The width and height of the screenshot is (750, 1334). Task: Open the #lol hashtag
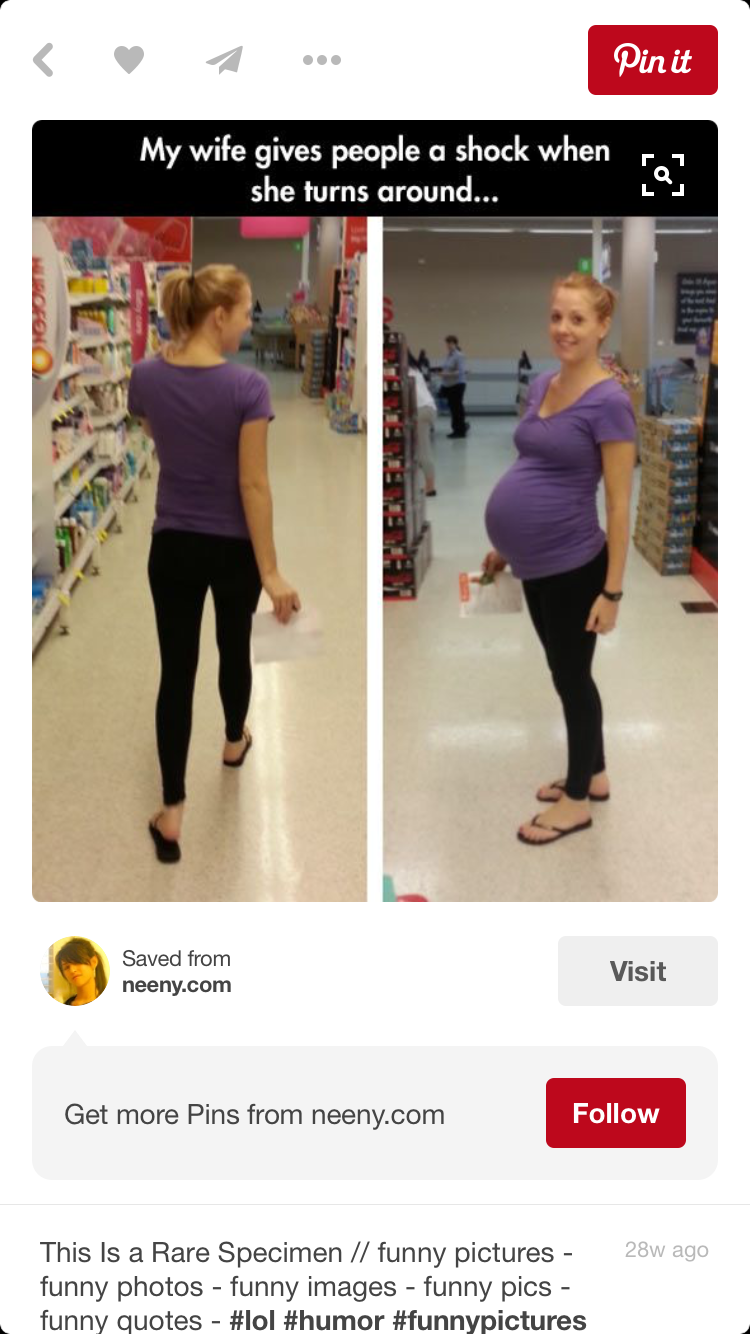(252, 1320)
